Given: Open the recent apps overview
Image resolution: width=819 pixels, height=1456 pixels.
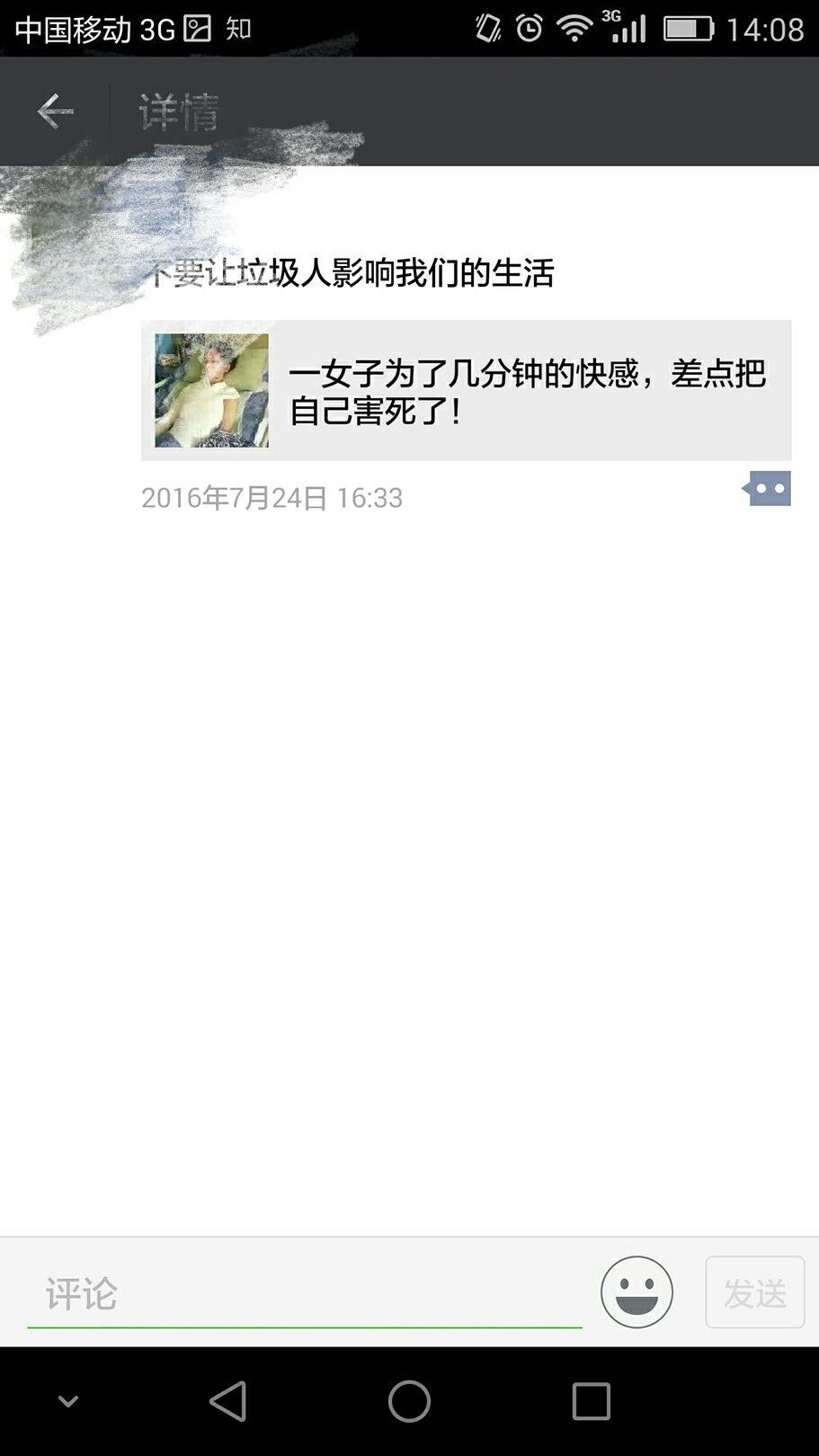Looking at the screenshot, I should coord(592,1401).
